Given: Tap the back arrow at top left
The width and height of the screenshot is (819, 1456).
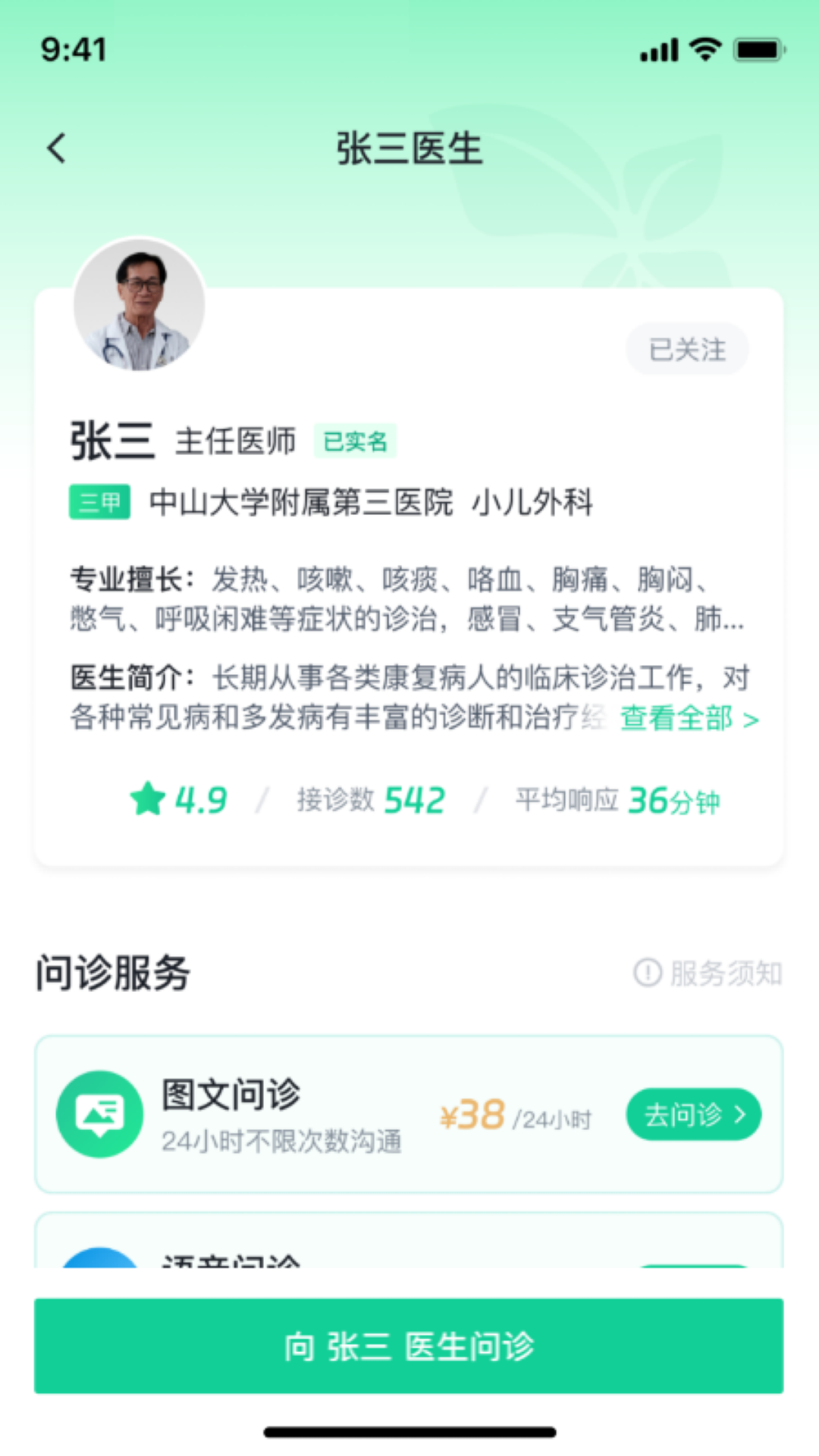Looking at the screenshot, I should [55, 149].
